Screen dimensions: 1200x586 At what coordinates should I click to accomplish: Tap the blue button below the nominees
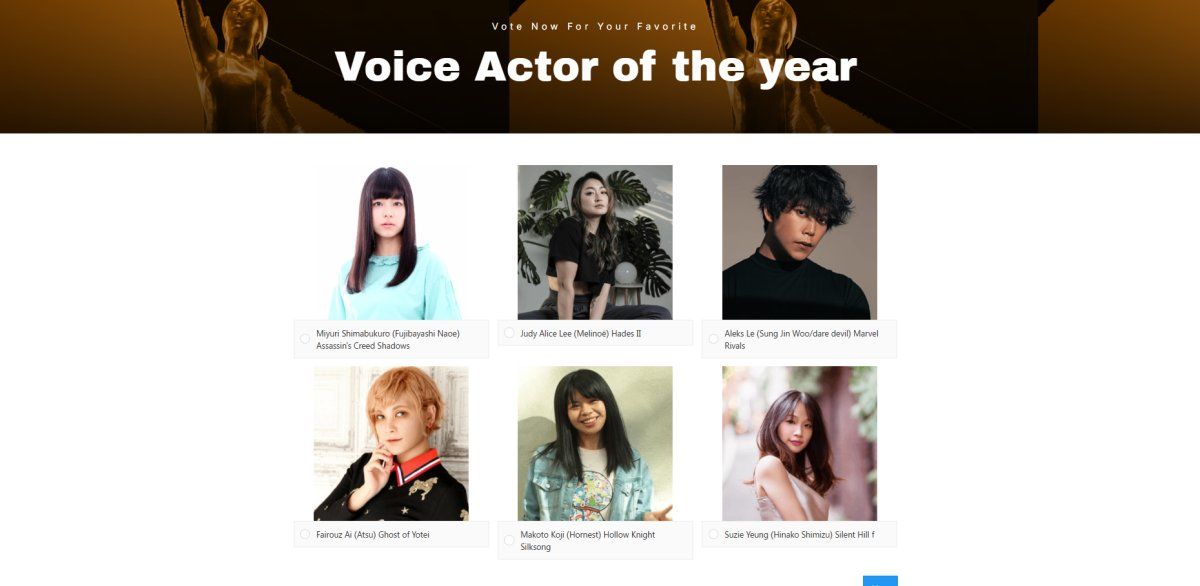pos(880,581)
